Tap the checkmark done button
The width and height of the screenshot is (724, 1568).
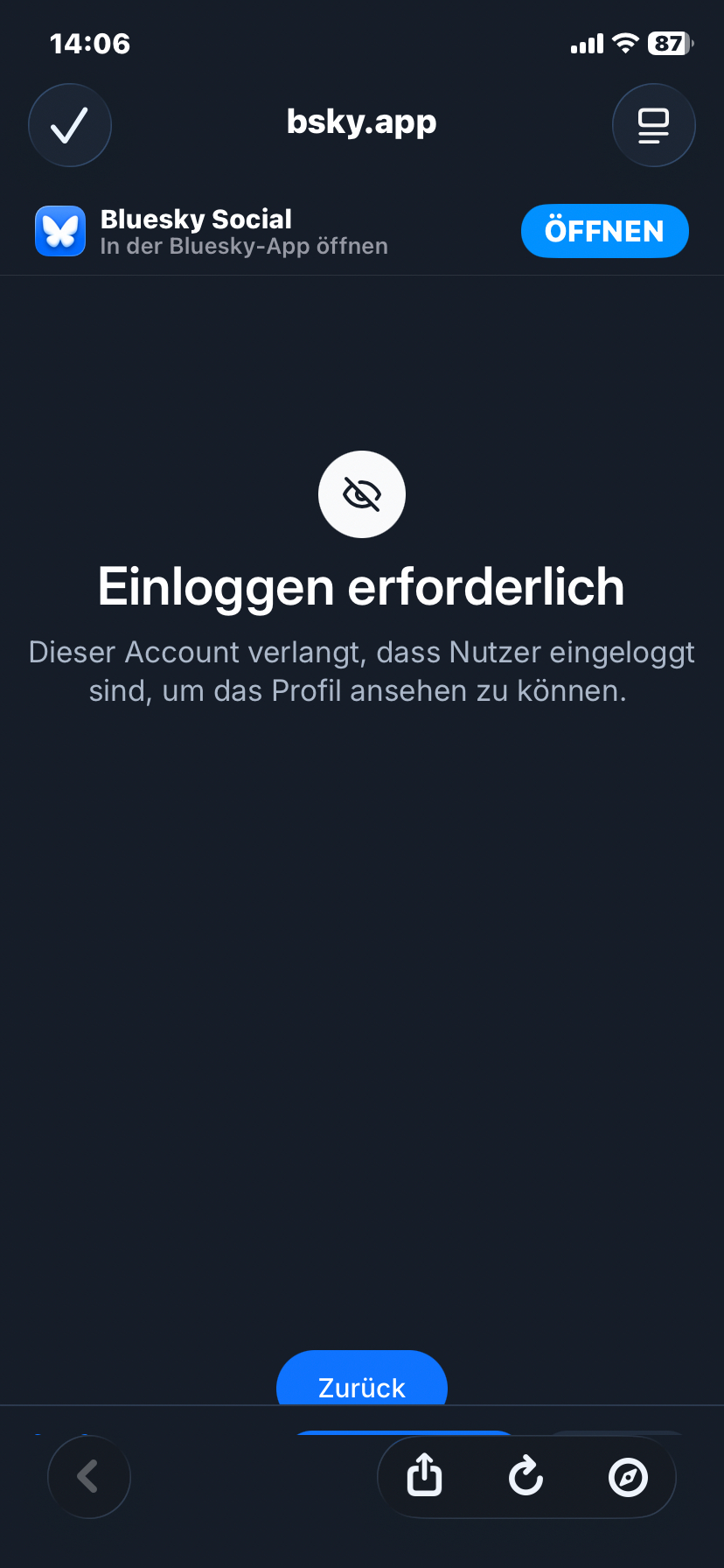pos(70,125)
